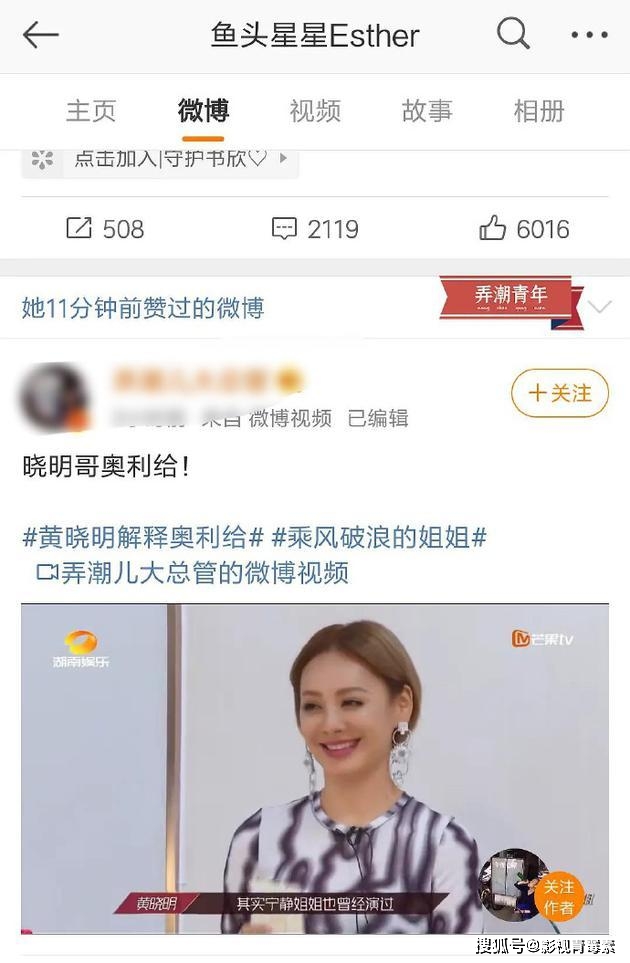Repost the post with 508 shares
Viewport: 630px width, 963px height.
pos(105,229)
